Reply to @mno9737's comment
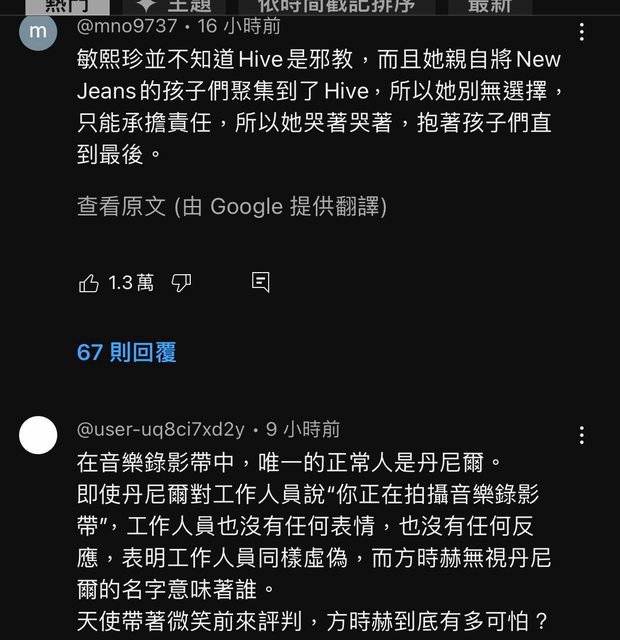This screenshot has width=620, height=640. pos(260,282)
